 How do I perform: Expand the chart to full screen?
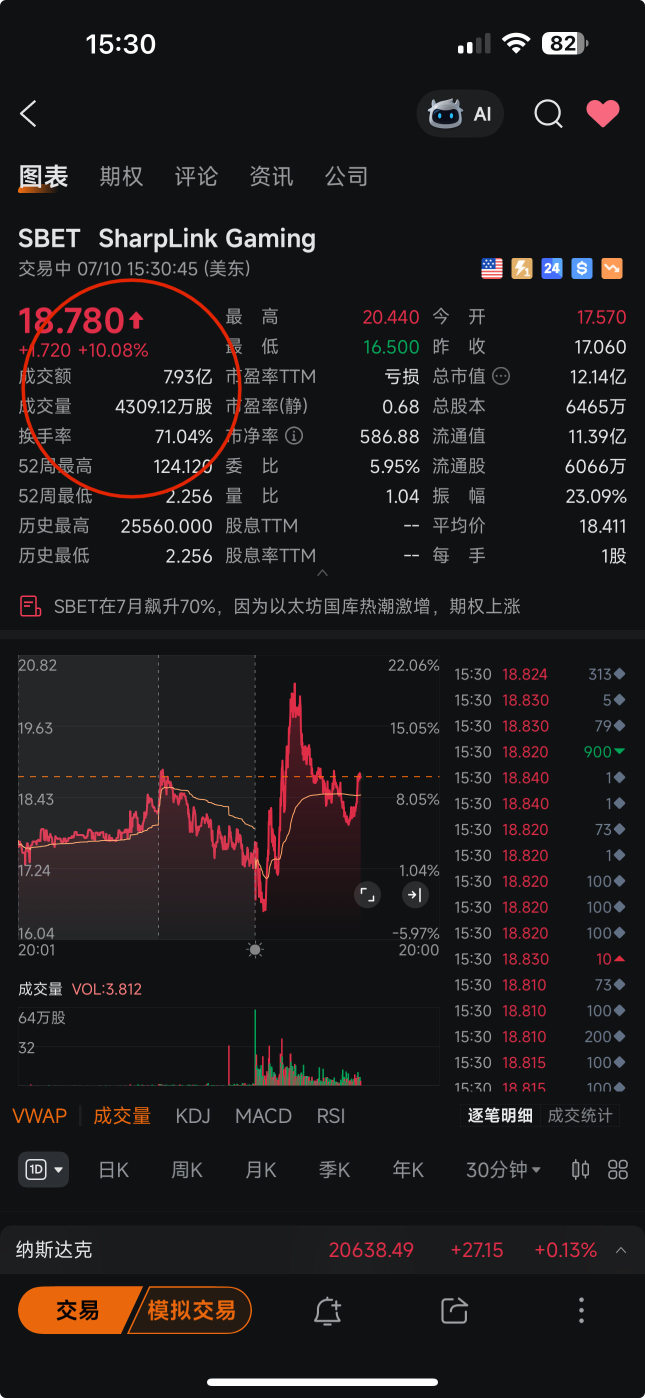tap(367, 895)
